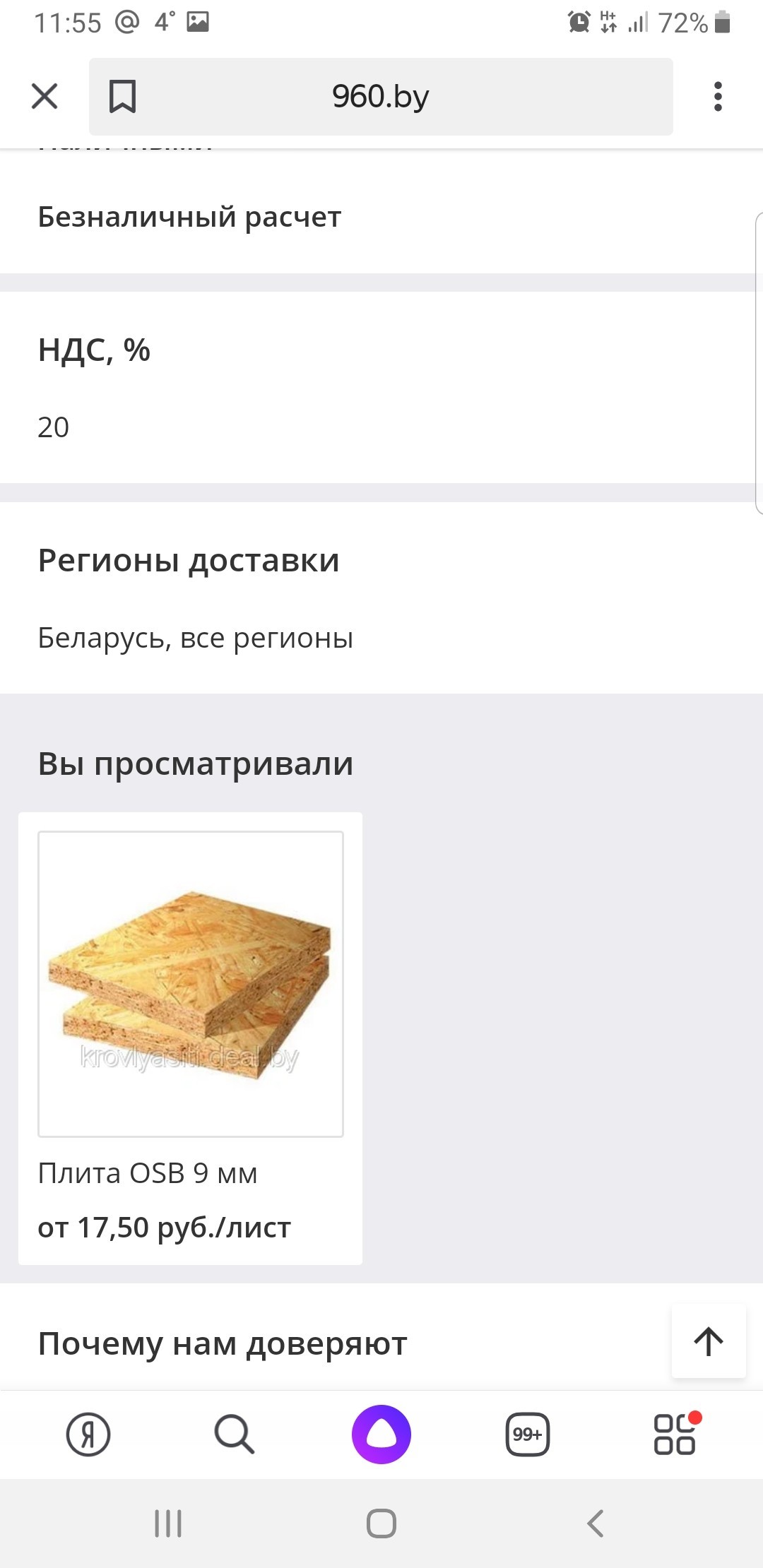The width and height of the screenshot is (763, 1568).
Task: Open the Yandex home page
Action: (88, 1435)
